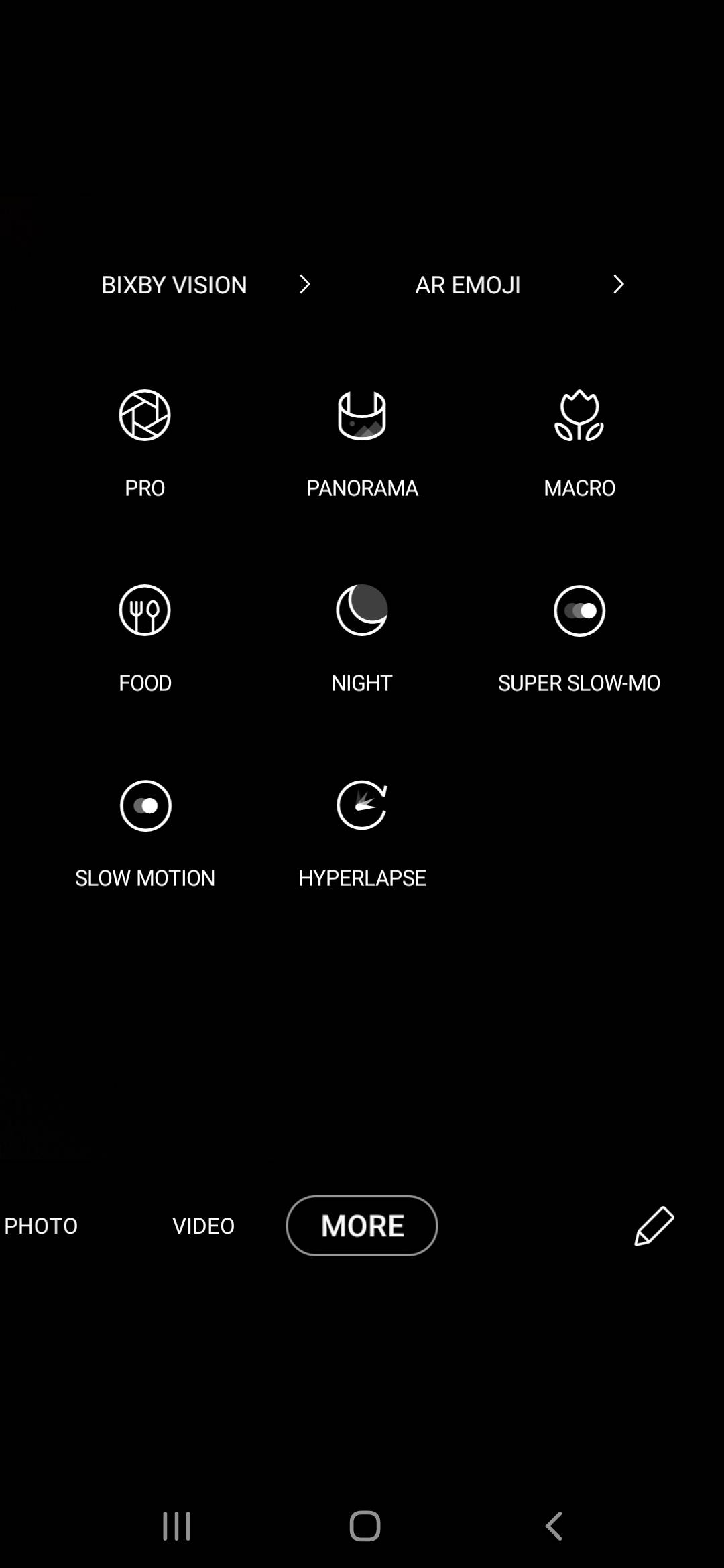The image size is (724, 1568).
Task: Open recent apps from the navigation bar
Action: pyautogui.click(x=177, y=1526)
